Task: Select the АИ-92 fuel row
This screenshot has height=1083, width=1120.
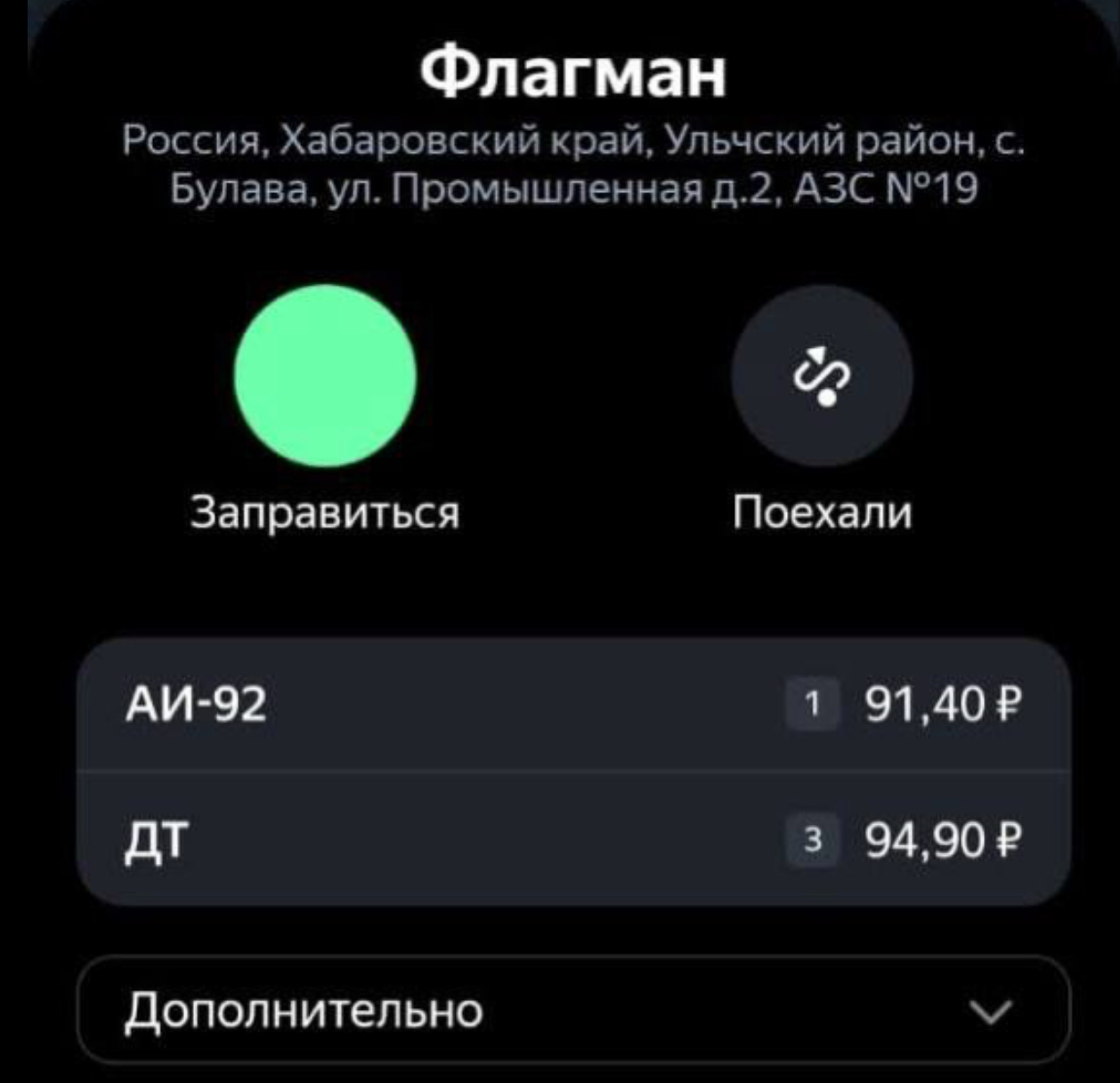Action: 572,705
